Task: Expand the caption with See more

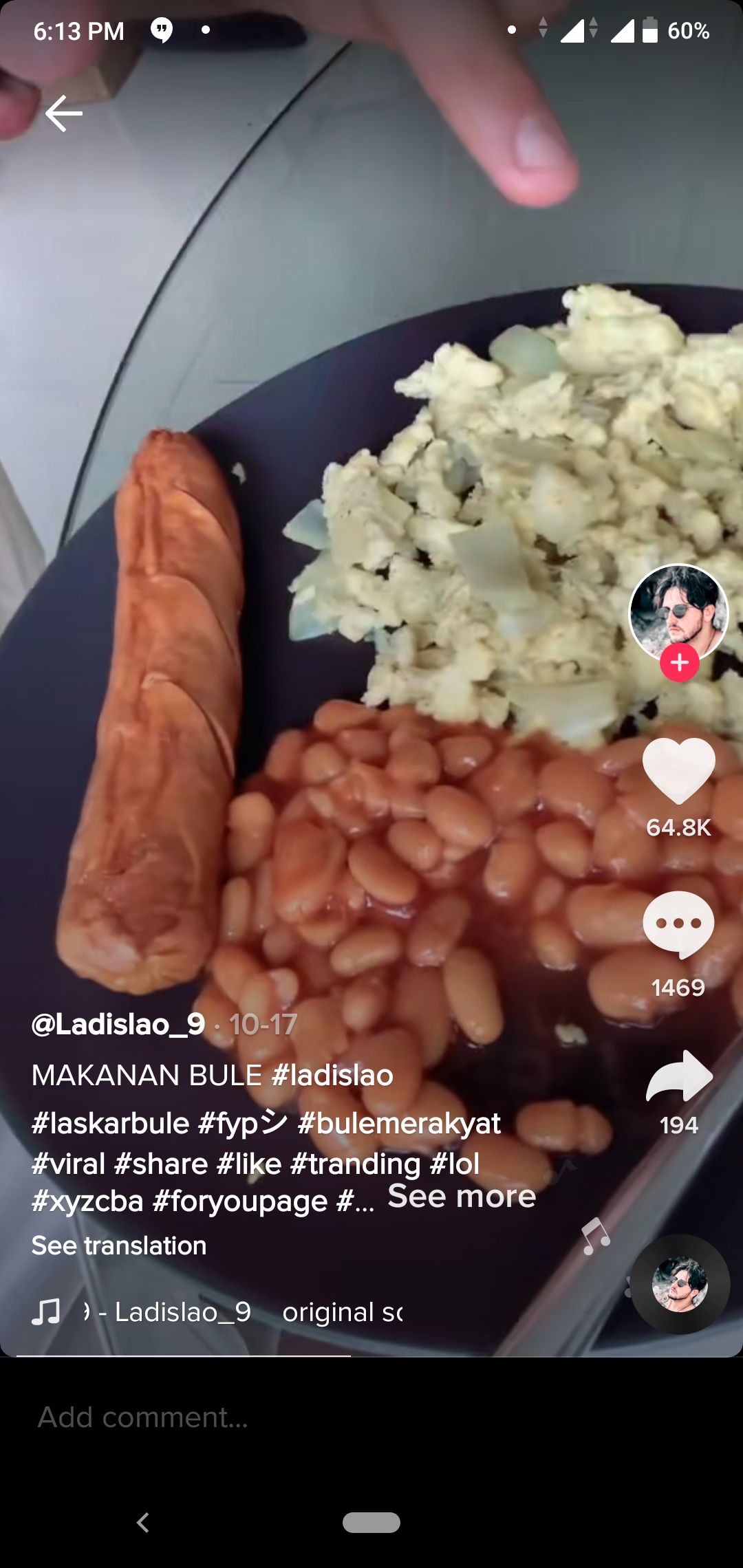Action: 462,1197
